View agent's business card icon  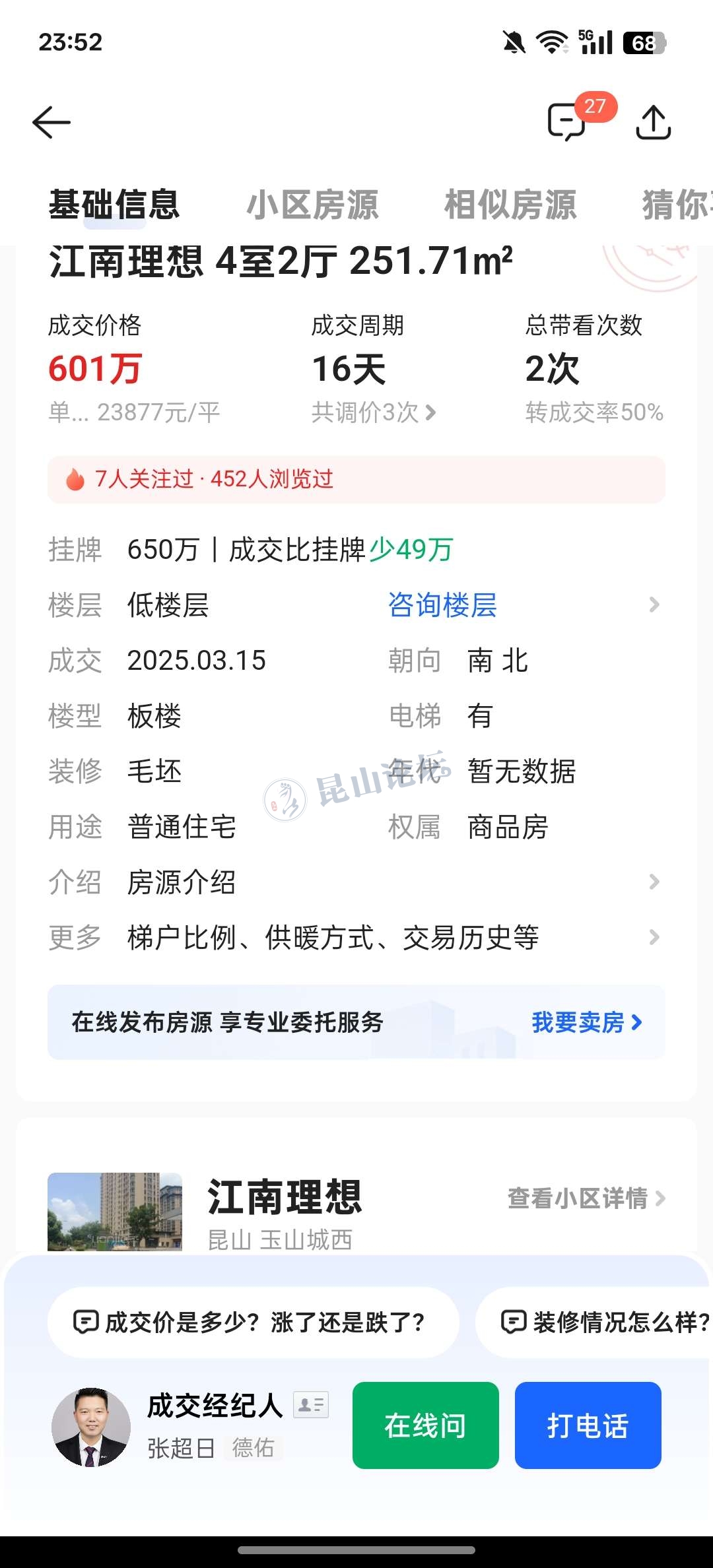pos(311,1404)
